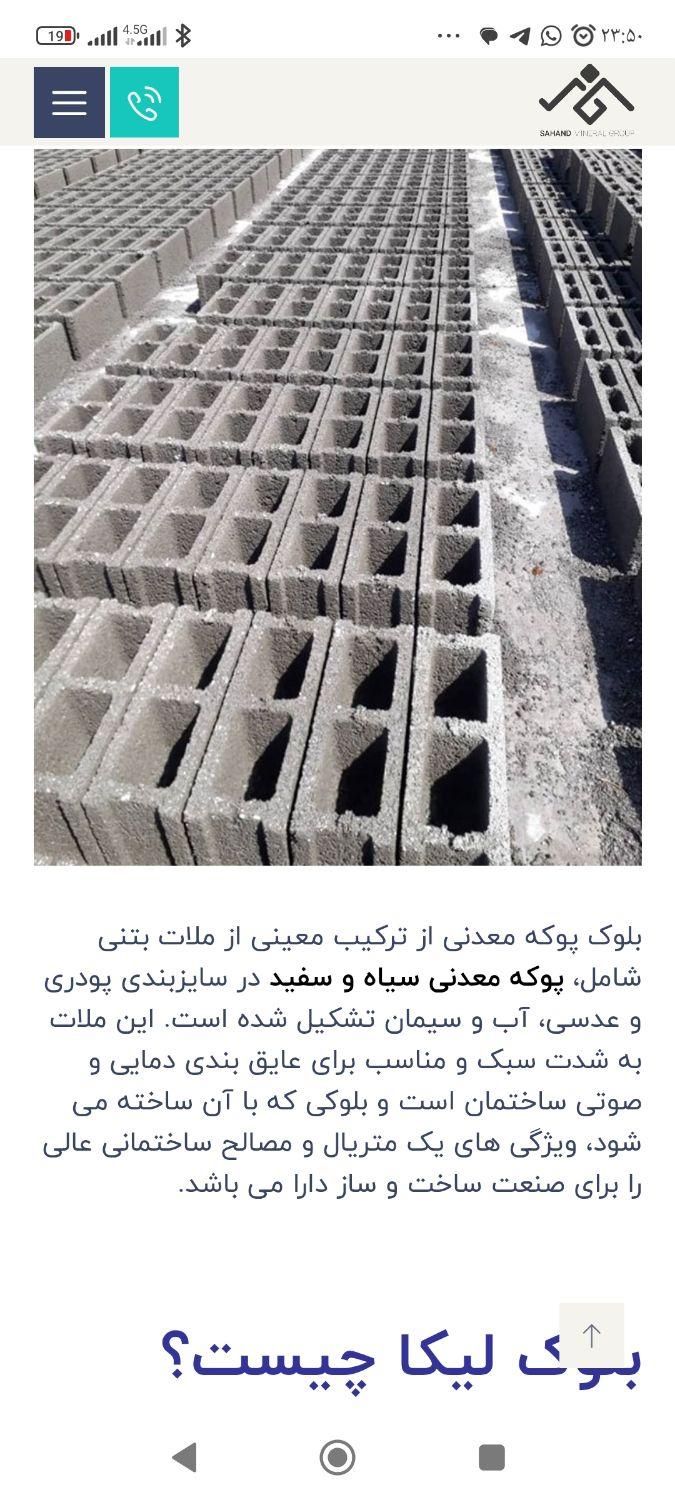This screenshot has width=675, height=1500.
Task: Tap the phone call button
Action: click(x=144, y=102)
